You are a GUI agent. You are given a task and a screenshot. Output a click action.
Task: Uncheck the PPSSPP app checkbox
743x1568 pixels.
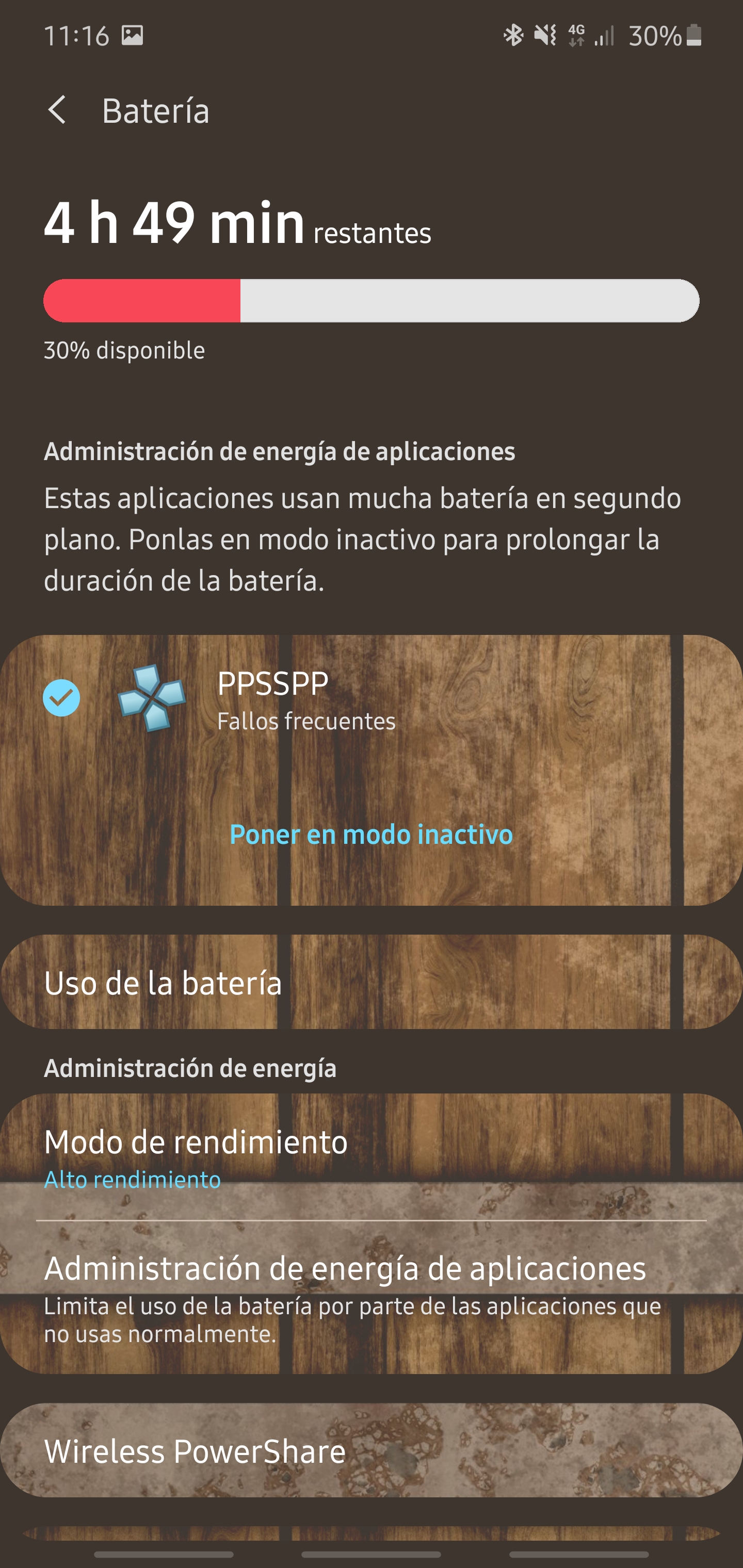[x=61, y=697]
